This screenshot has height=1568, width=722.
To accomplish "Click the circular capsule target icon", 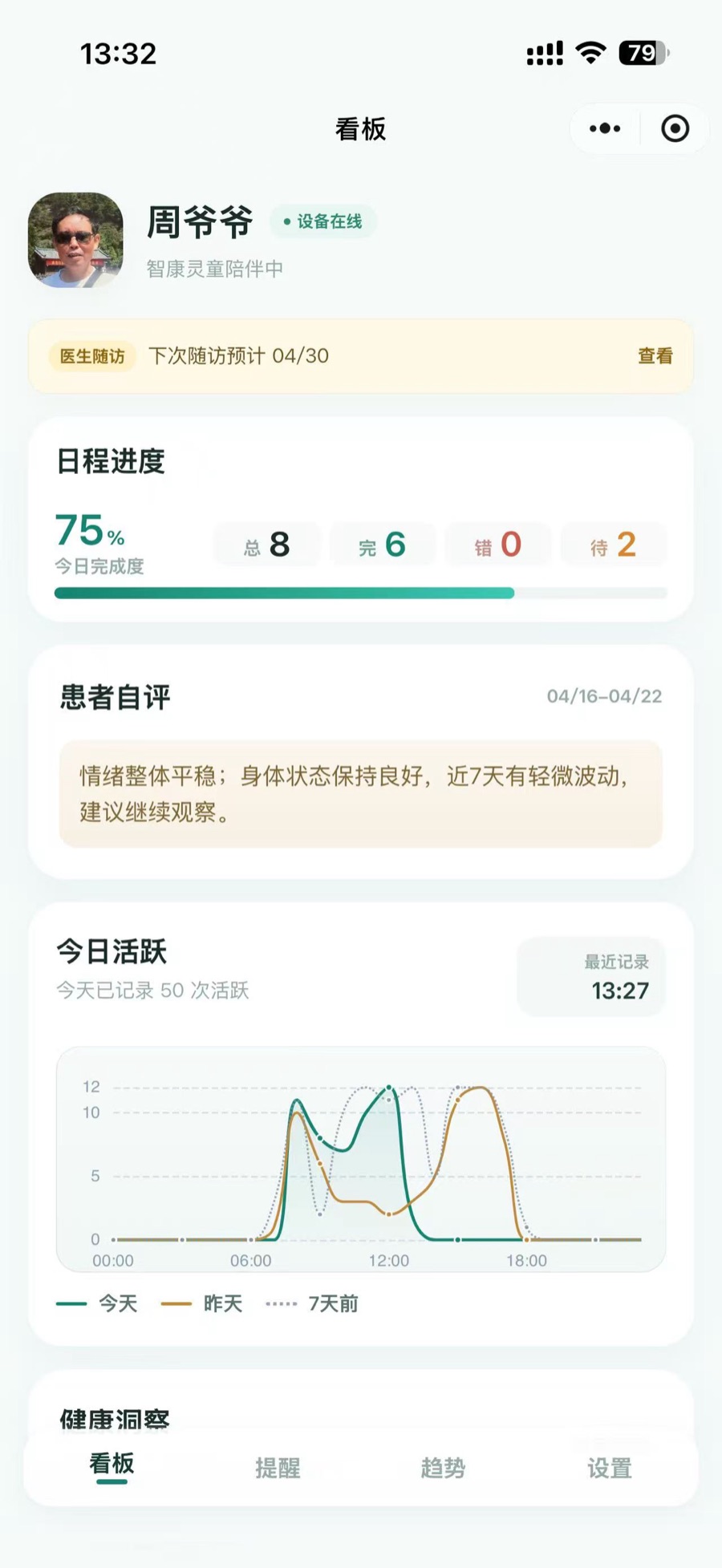I will (674, 128).
